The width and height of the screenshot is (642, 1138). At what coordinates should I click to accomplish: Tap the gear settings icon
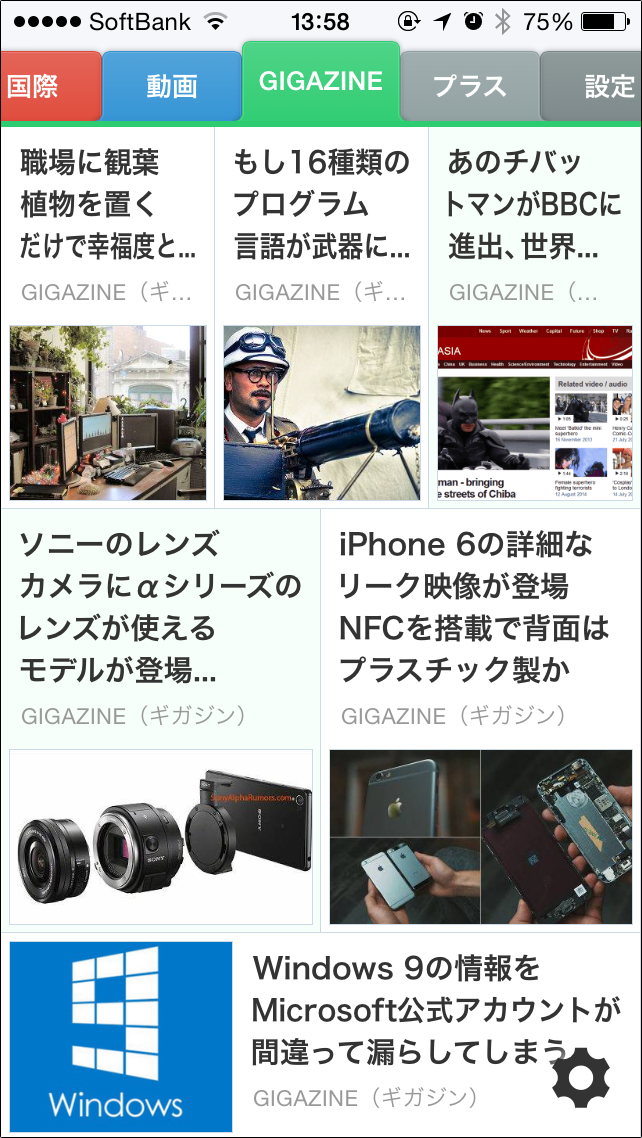click(581, 1079)
